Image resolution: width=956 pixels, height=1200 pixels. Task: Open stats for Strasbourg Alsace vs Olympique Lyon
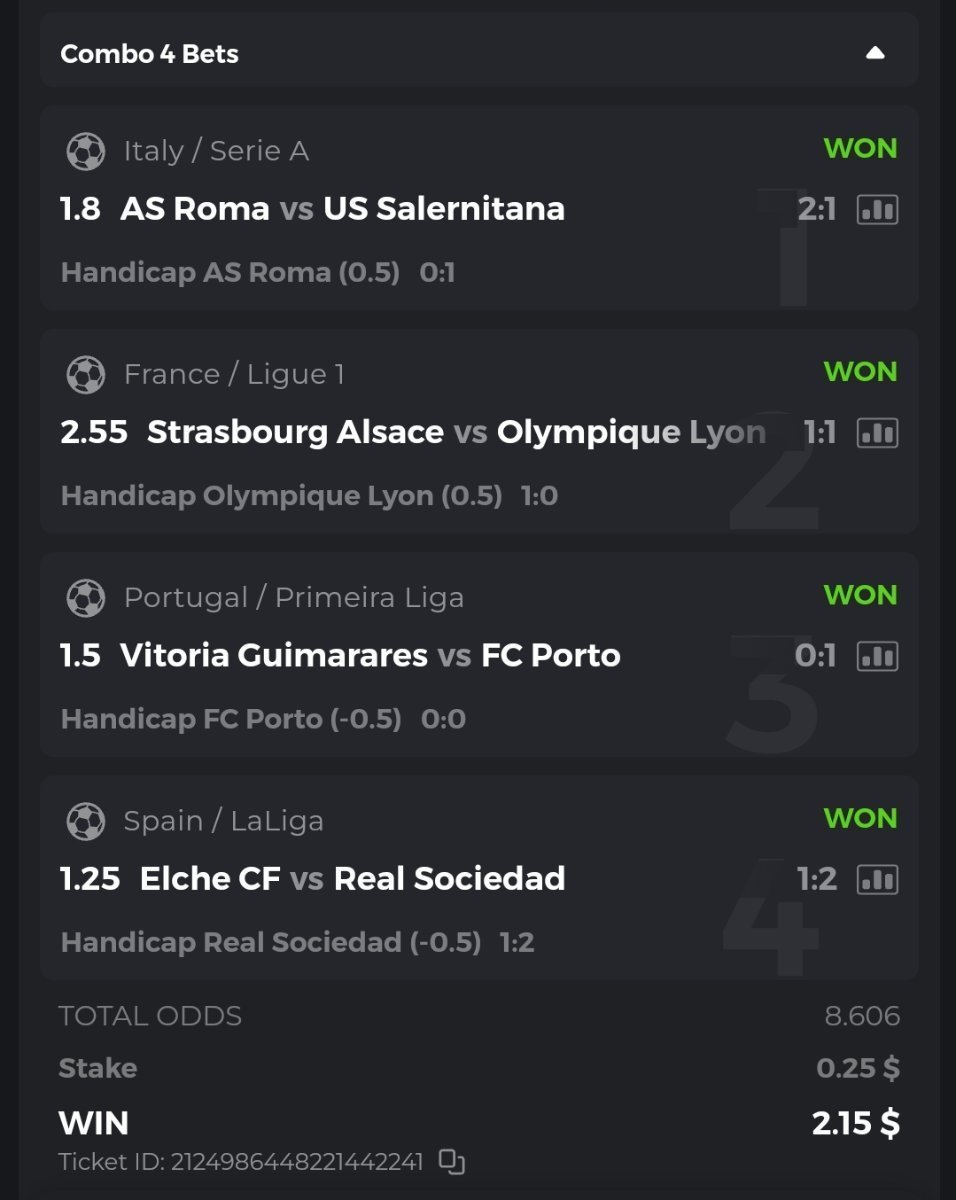point(877,433)
